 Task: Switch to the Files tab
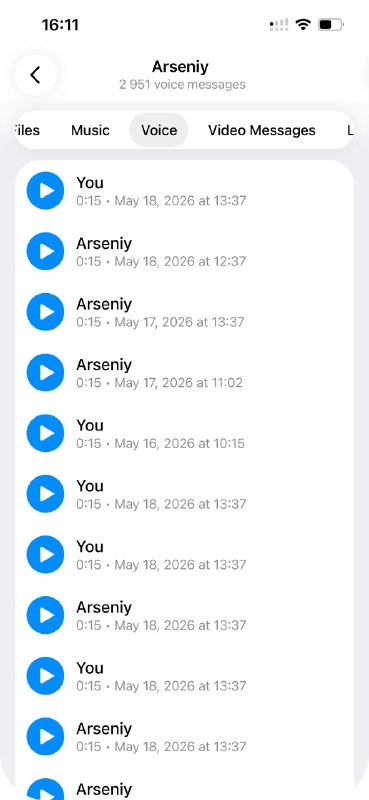[27, 130]
